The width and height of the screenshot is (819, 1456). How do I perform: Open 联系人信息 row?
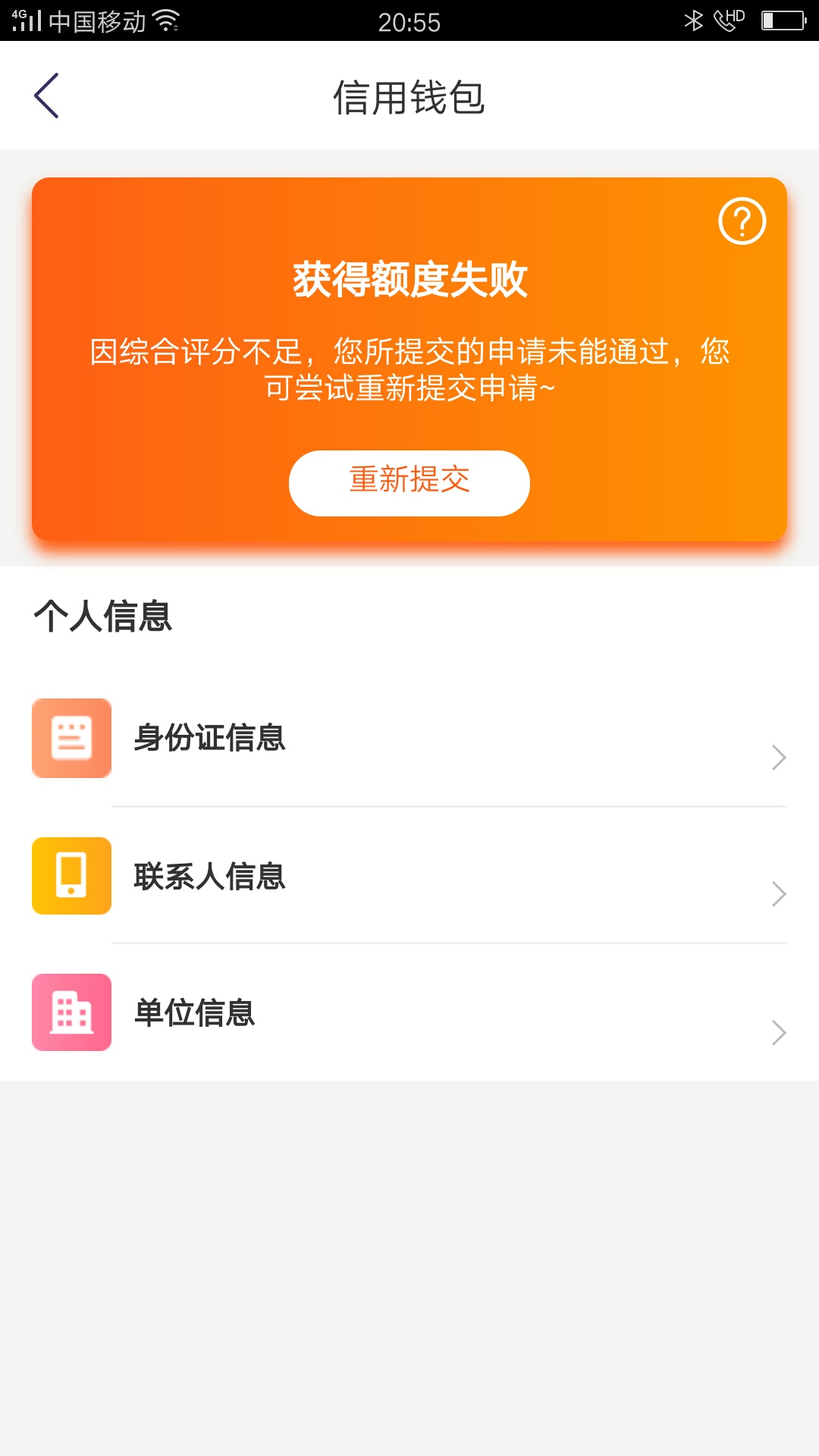[409, 876]
